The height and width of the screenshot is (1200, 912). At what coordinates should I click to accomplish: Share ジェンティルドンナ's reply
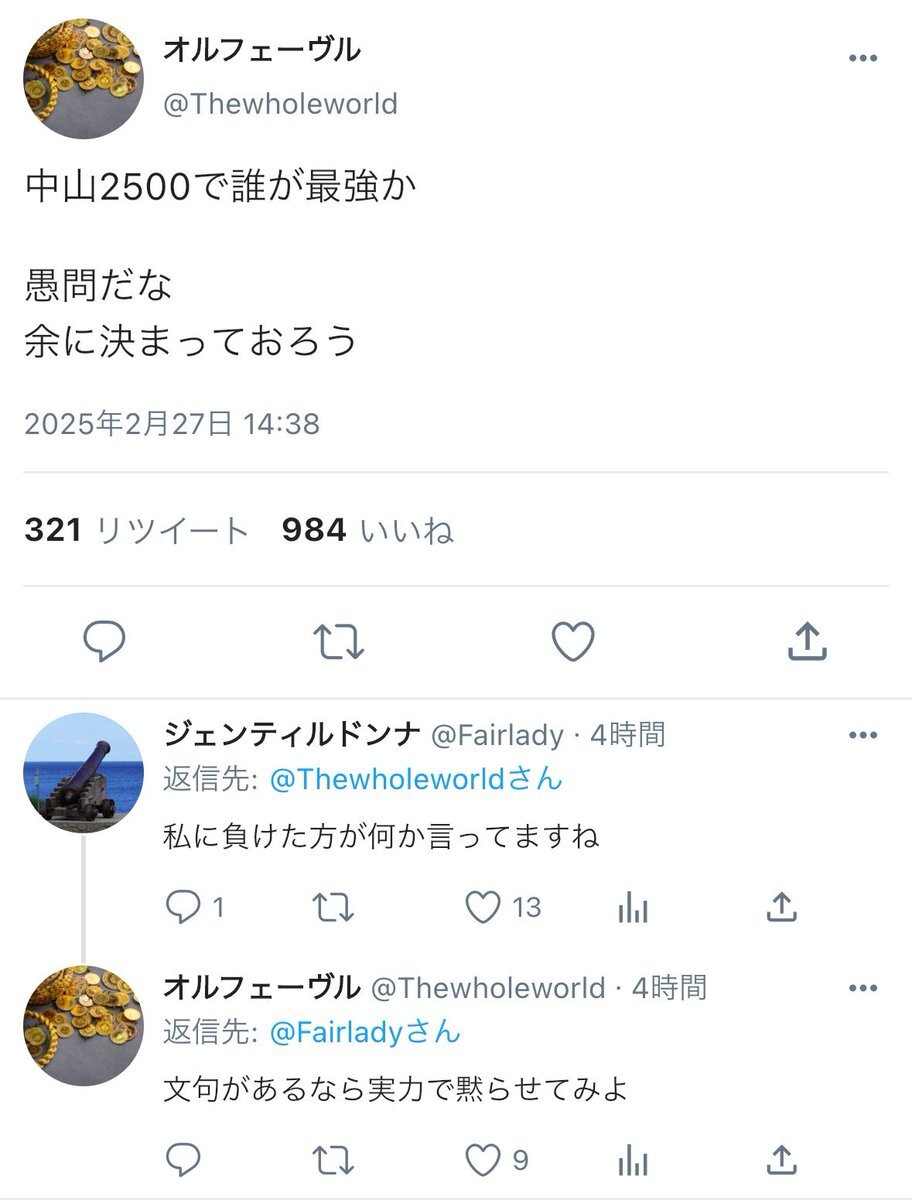click(782, 906)
